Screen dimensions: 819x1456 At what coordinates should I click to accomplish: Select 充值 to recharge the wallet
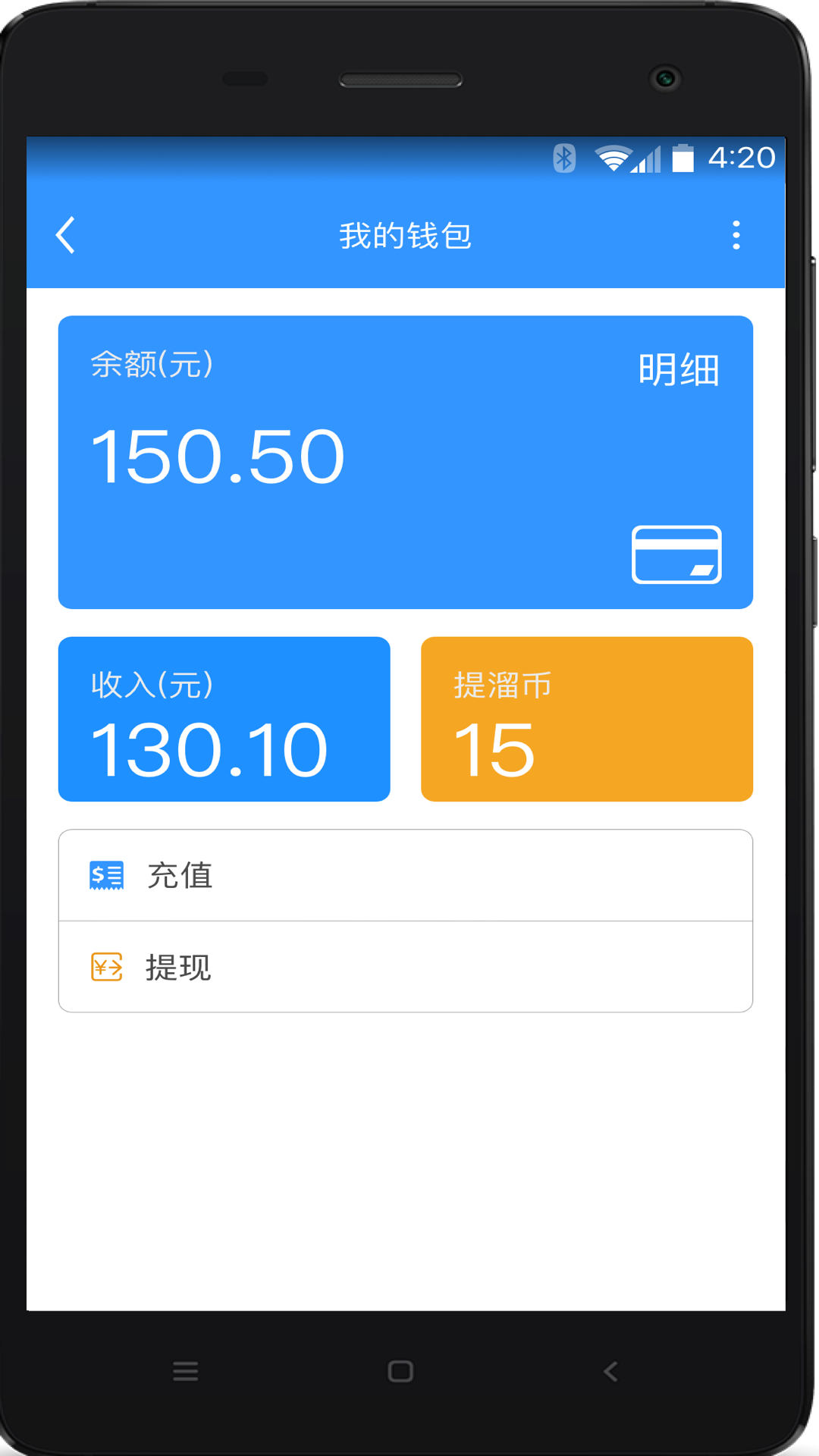[x=406, y=875]
